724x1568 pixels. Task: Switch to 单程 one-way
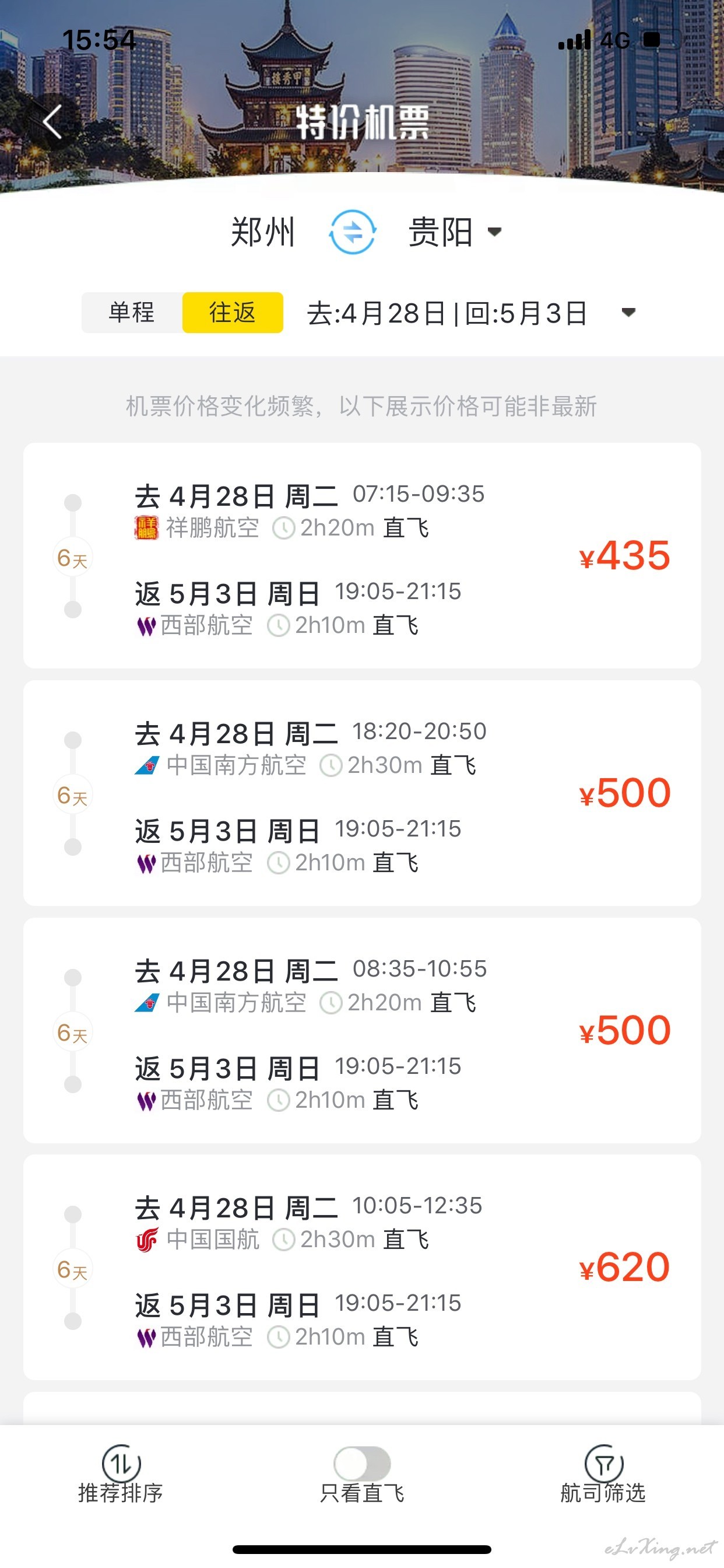click(132, 312)
